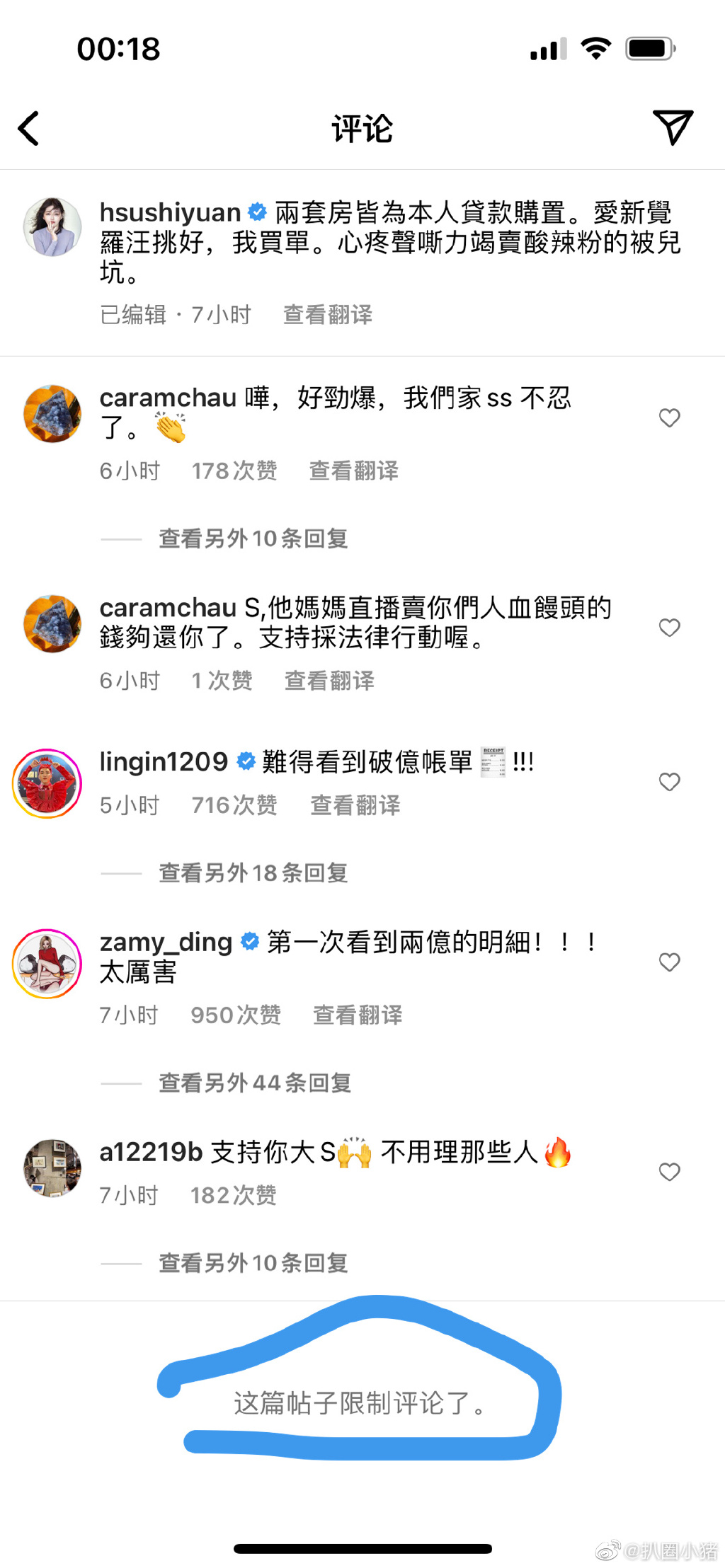Share the post via the paper plane icon
725x1568 pixels.
[x=672, y=127]
